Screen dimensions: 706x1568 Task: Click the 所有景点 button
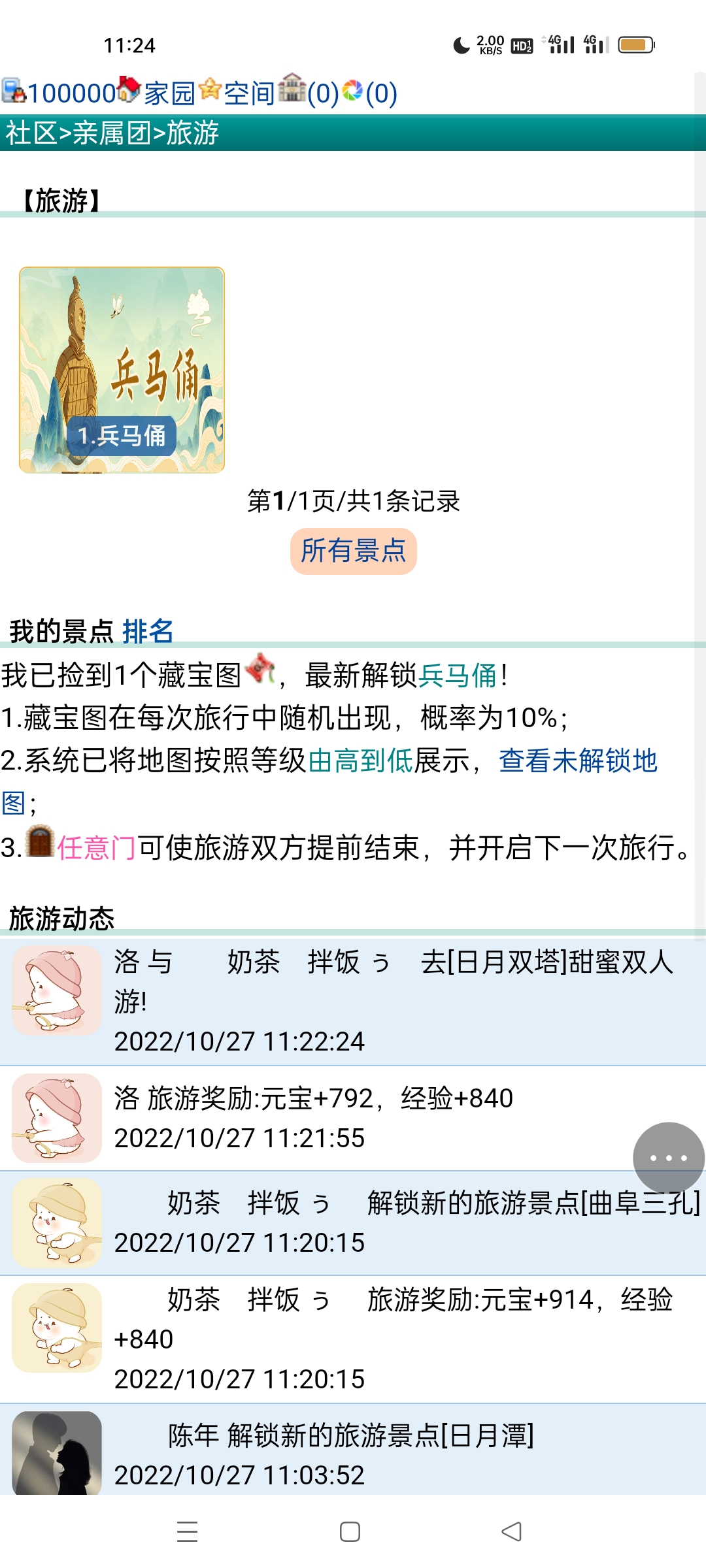pyautogui.click(x=352, y=552)
